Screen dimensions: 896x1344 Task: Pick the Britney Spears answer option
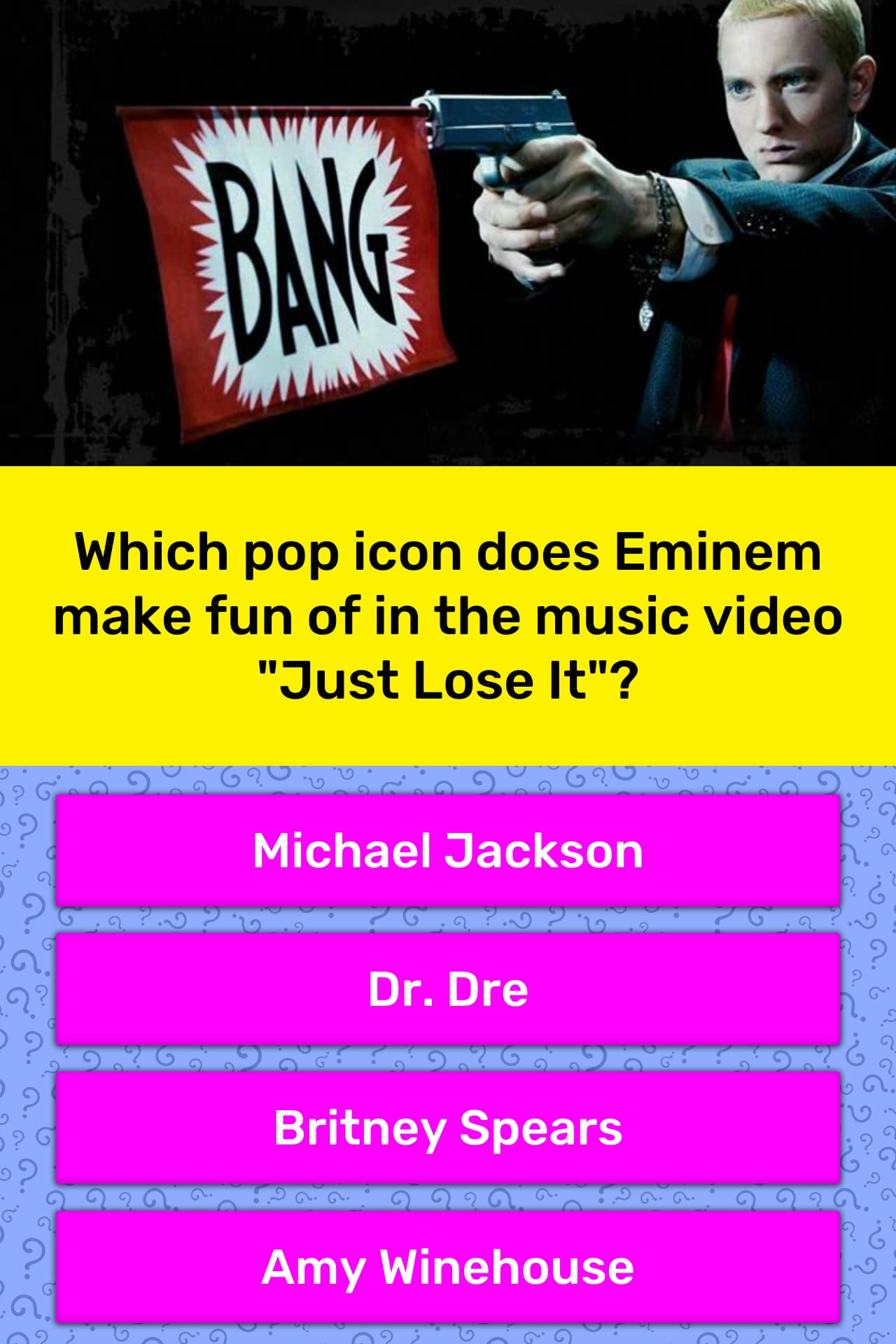(x=448, y=1127)
